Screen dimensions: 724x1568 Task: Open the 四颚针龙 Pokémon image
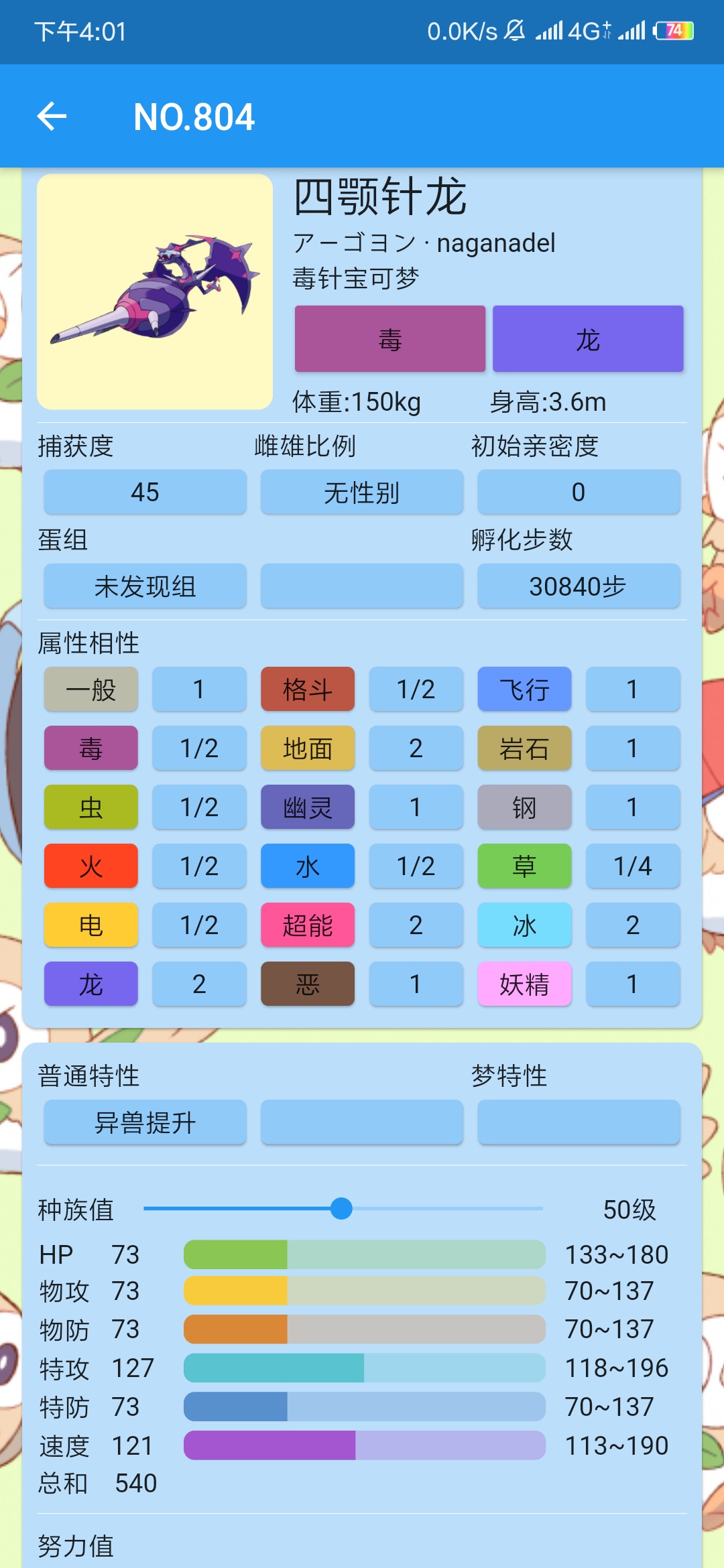155,292
